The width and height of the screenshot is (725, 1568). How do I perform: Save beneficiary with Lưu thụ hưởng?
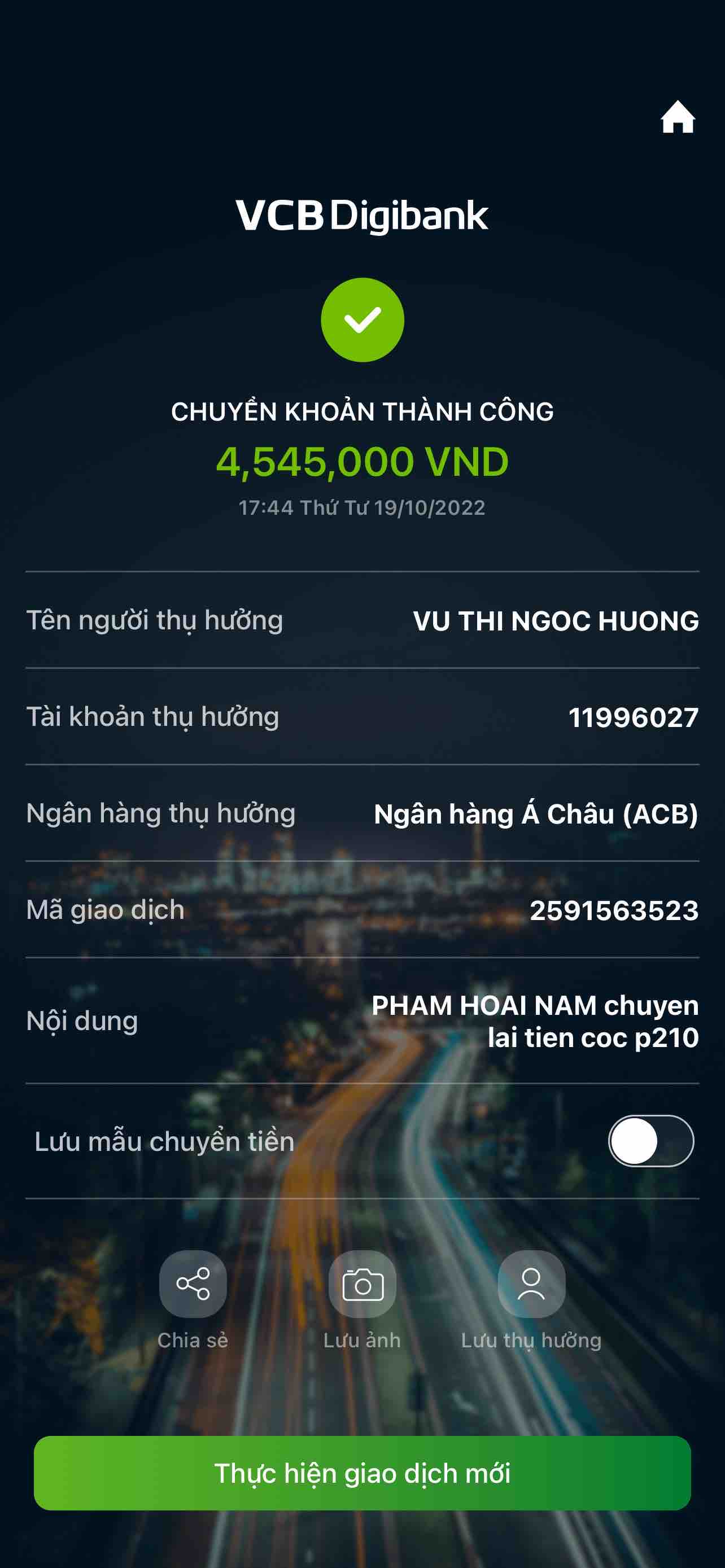[531, 1284]
